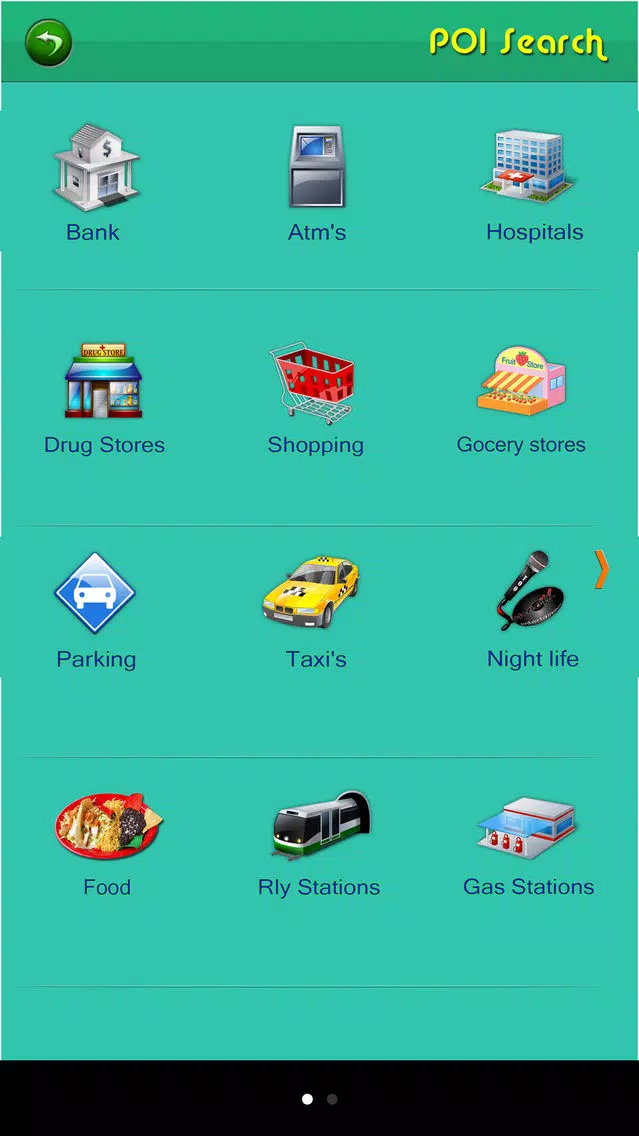Tap the second page indicator dot
The width and height of the screenshot is (639, 1136).
[x=332, y=1099]
